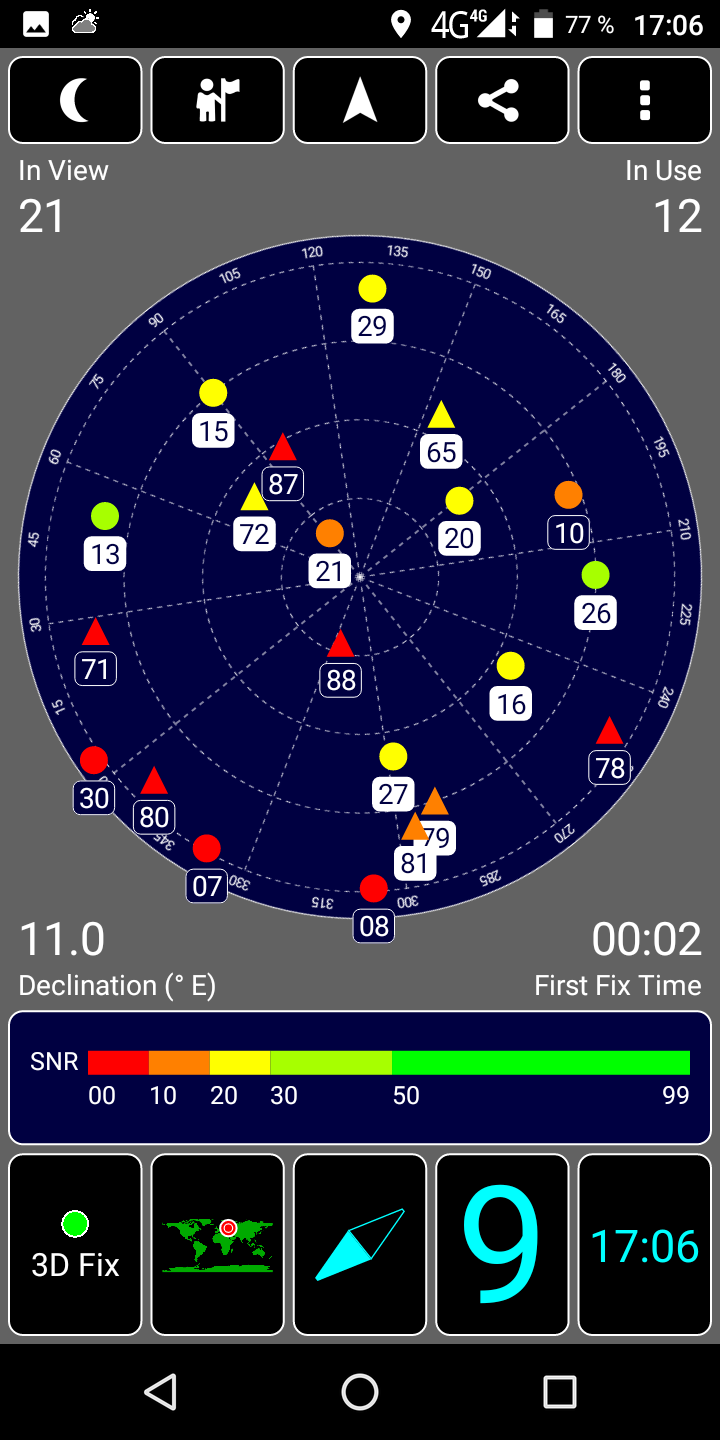Image resolution: width=720 pixels, height=1440 pixels.
Task: Go back with the system back button
Action: (x=160, y=1391)
